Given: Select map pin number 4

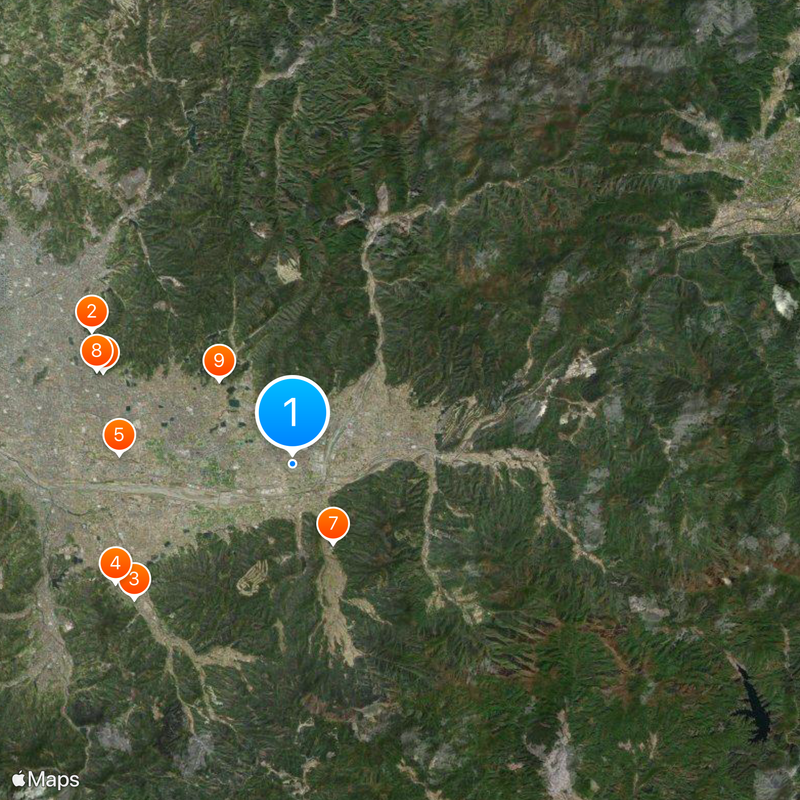Looking at the screenshot, I should pos(115,563).
